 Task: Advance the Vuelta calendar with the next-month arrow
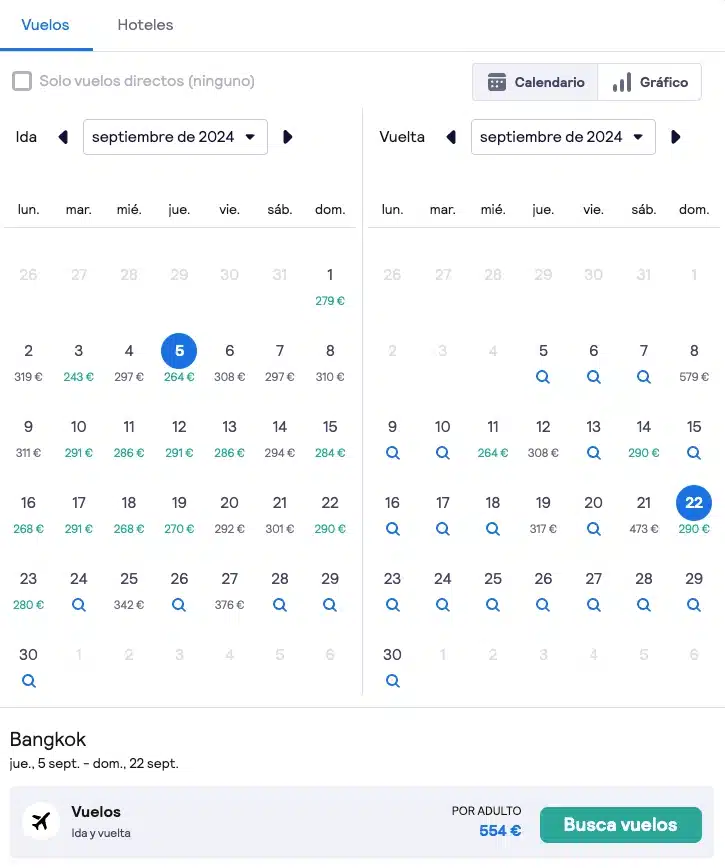[675, 137]
